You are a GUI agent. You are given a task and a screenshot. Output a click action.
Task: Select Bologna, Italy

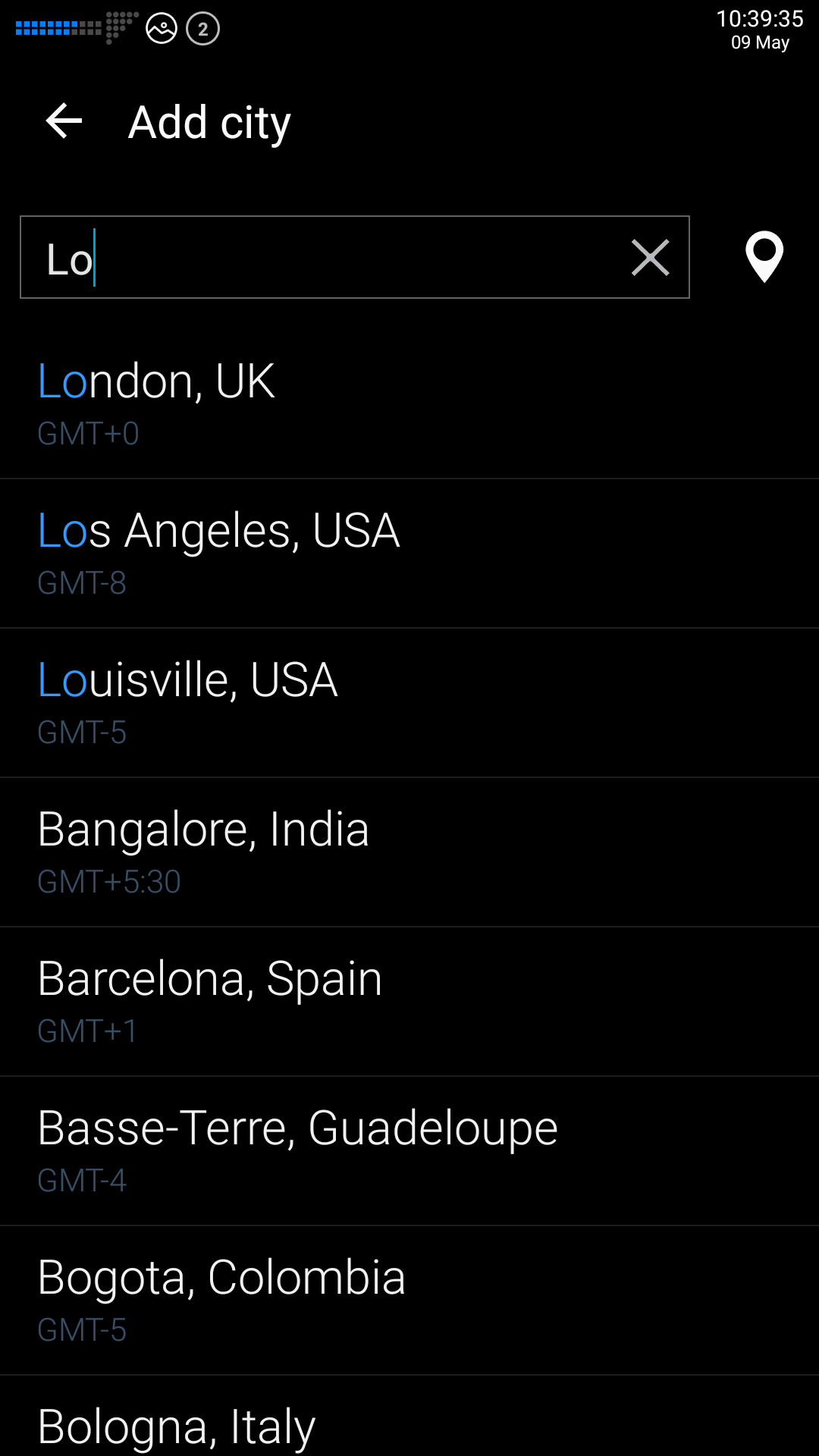[409, 1424]
